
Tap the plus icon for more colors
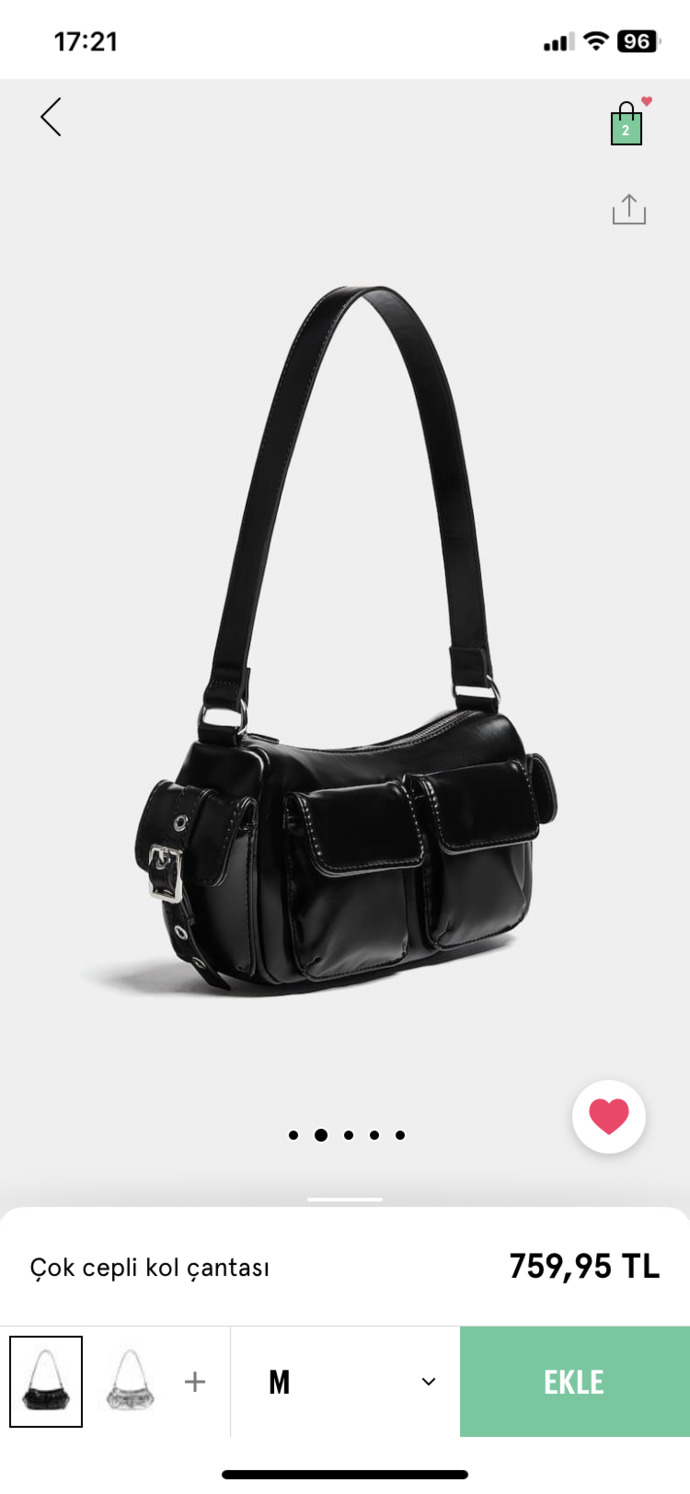[x=195, y=1382]
